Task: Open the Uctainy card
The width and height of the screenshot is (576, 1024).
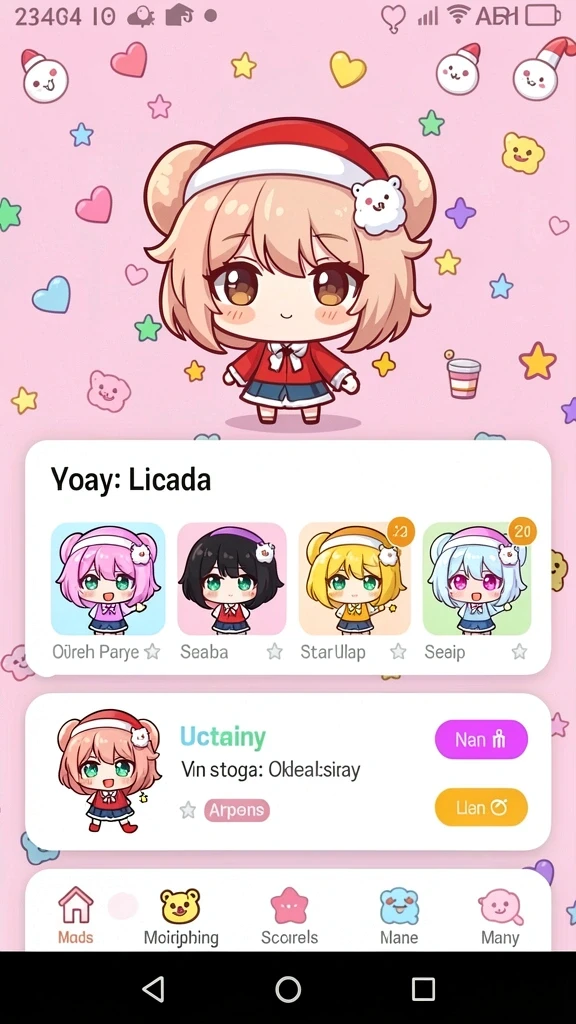Action: click(288, 771)
